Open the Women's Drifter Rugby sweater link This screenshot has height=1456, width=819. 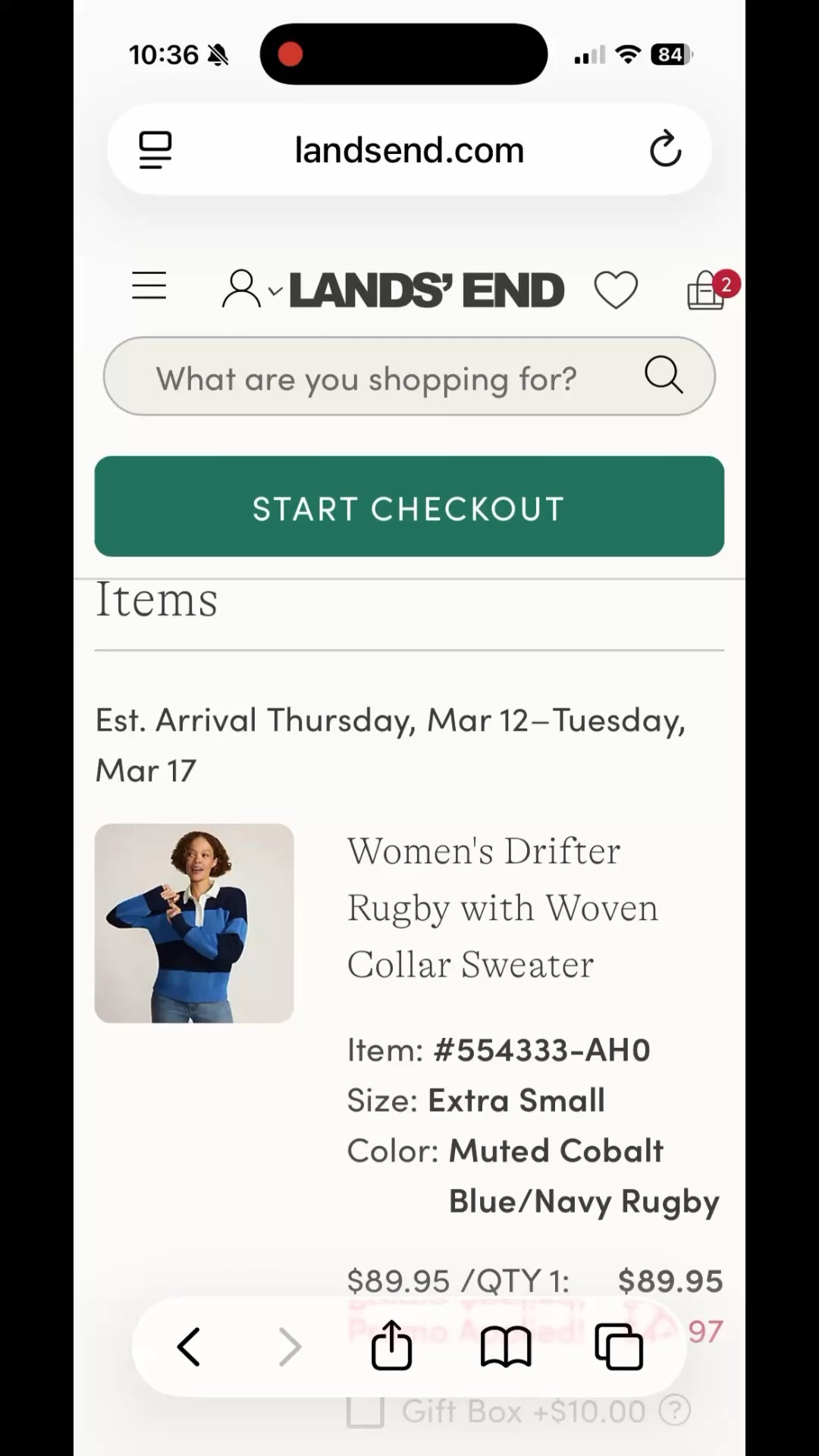502,908
